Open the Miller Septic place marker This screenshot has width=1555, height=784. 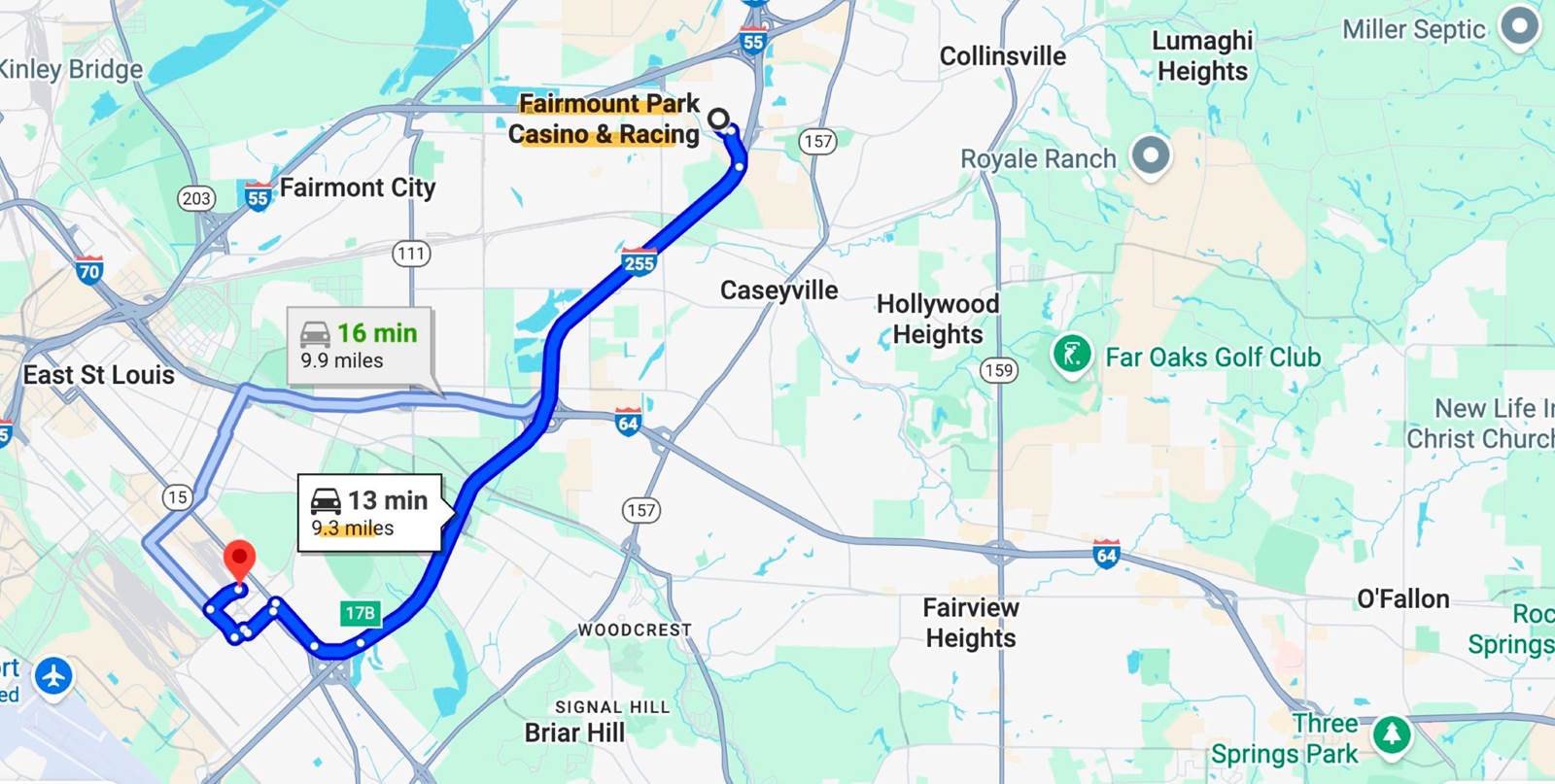pos(1519,26)
